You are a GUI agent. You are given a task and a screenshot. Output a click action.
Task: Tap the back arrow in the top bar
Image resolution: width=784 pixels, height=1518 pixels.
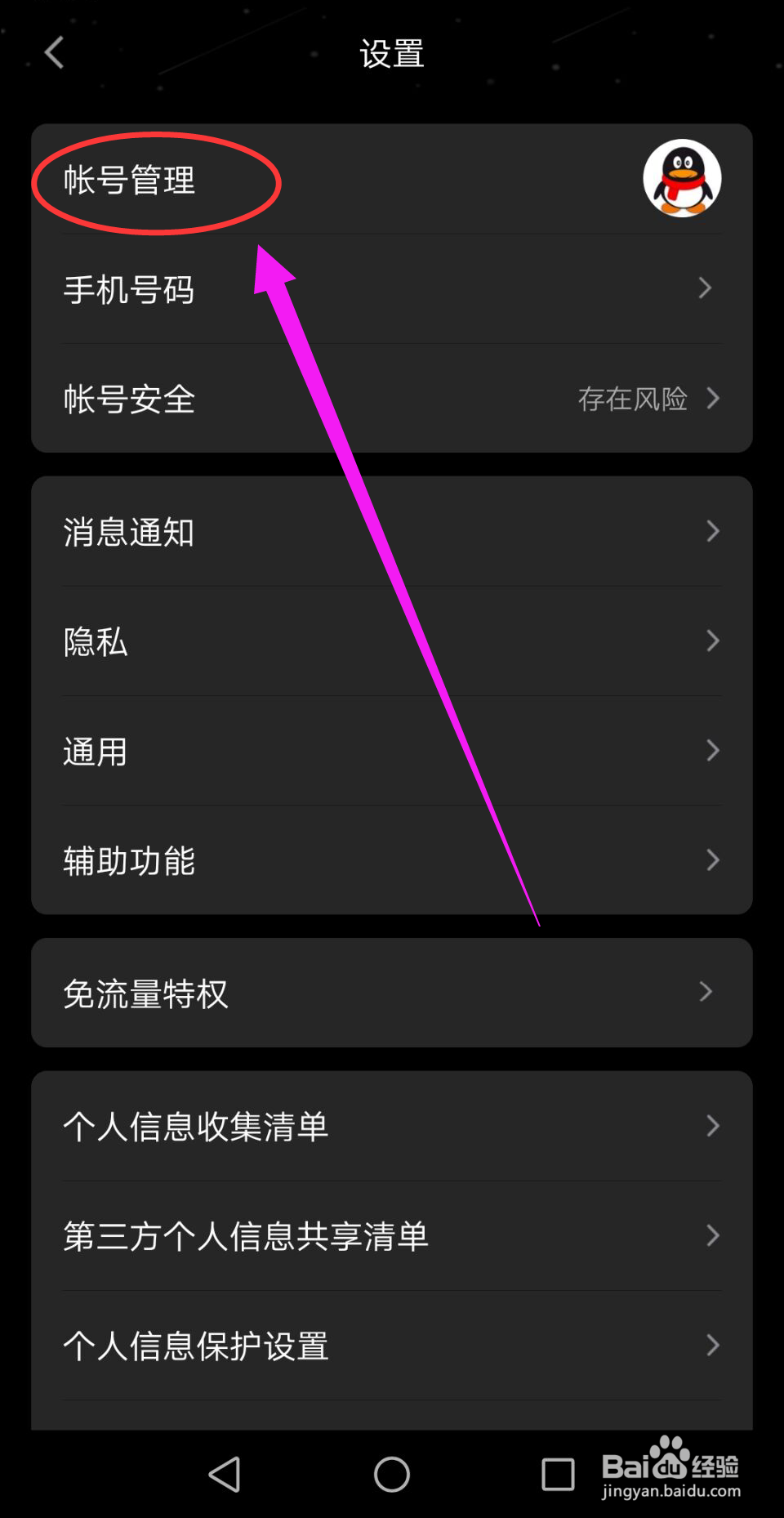coord(54,52)
